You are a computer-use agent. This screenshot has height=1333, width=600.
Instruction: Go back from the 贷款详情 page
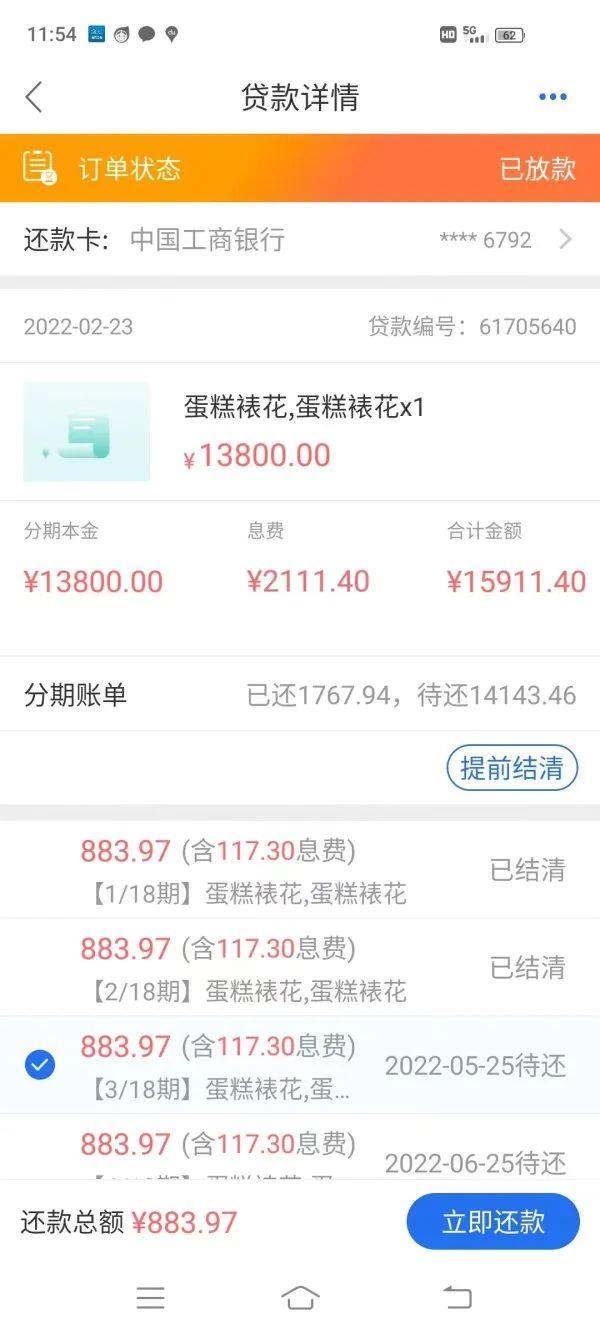[x=34, y=97]
